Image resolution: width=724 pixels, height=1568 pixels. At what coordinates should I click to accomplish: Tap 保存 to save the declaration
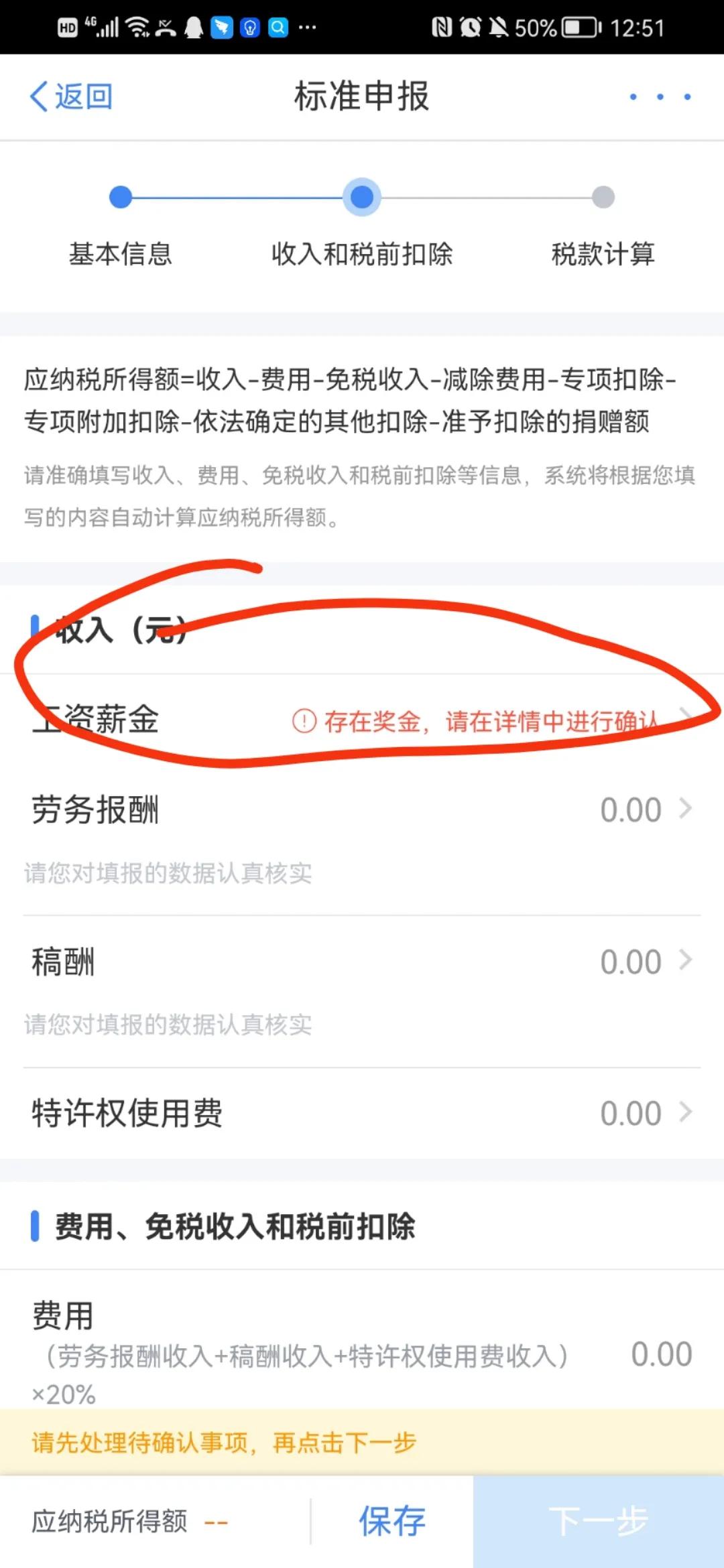tap(392, 1521)
